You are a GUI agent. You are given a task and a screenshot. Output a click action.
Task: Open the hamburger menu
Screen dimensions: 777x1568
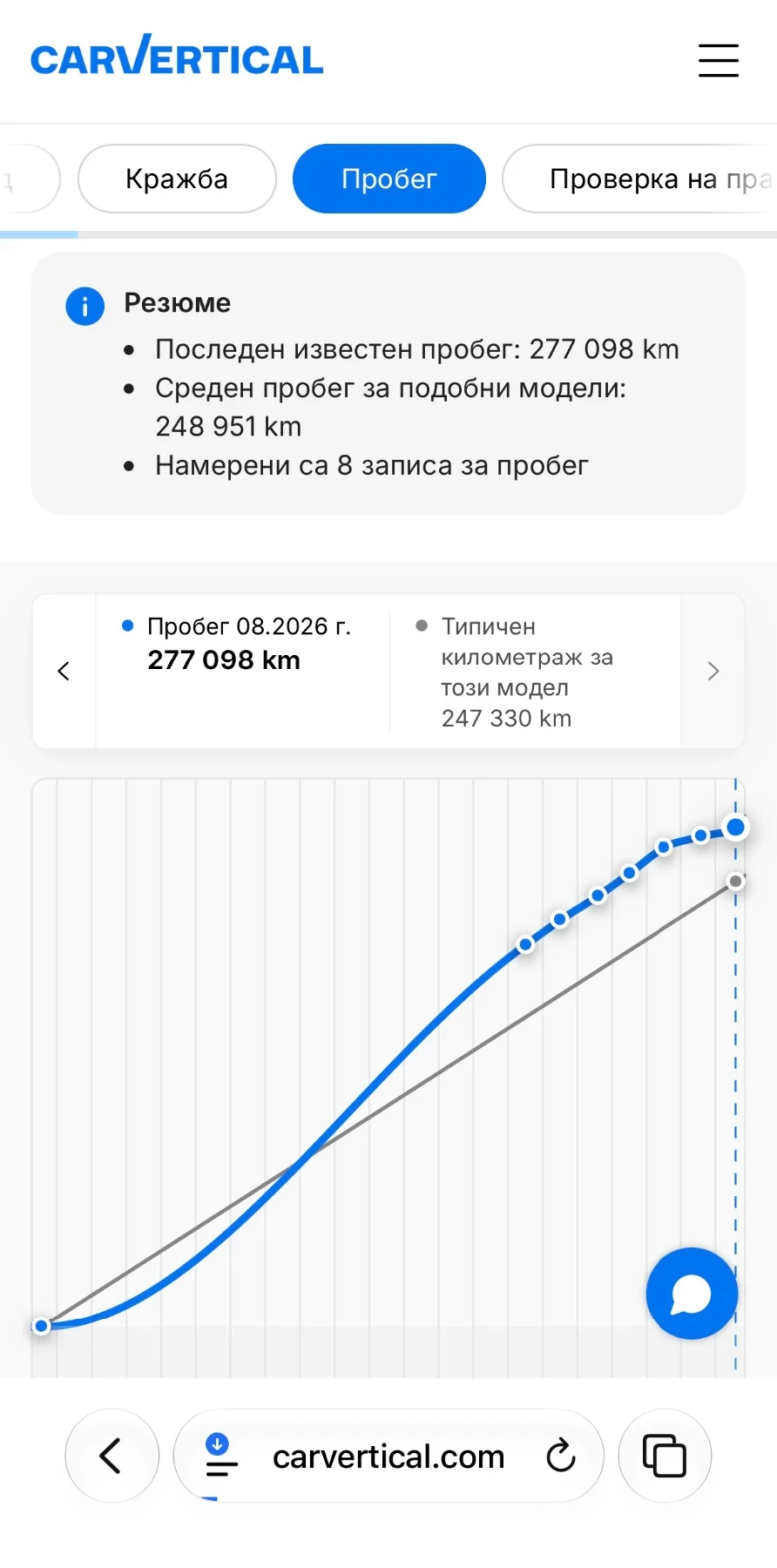point(718,60)
